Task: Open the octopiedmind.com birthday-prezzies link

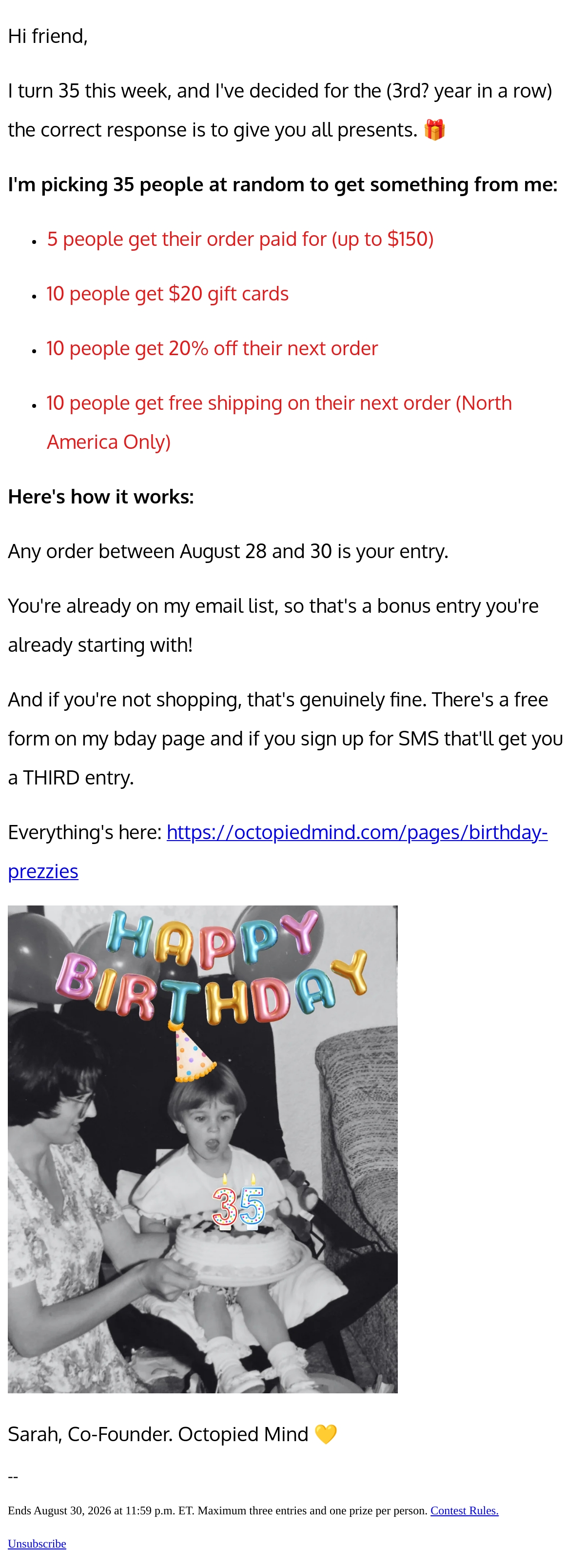Action: pos(356,832)
